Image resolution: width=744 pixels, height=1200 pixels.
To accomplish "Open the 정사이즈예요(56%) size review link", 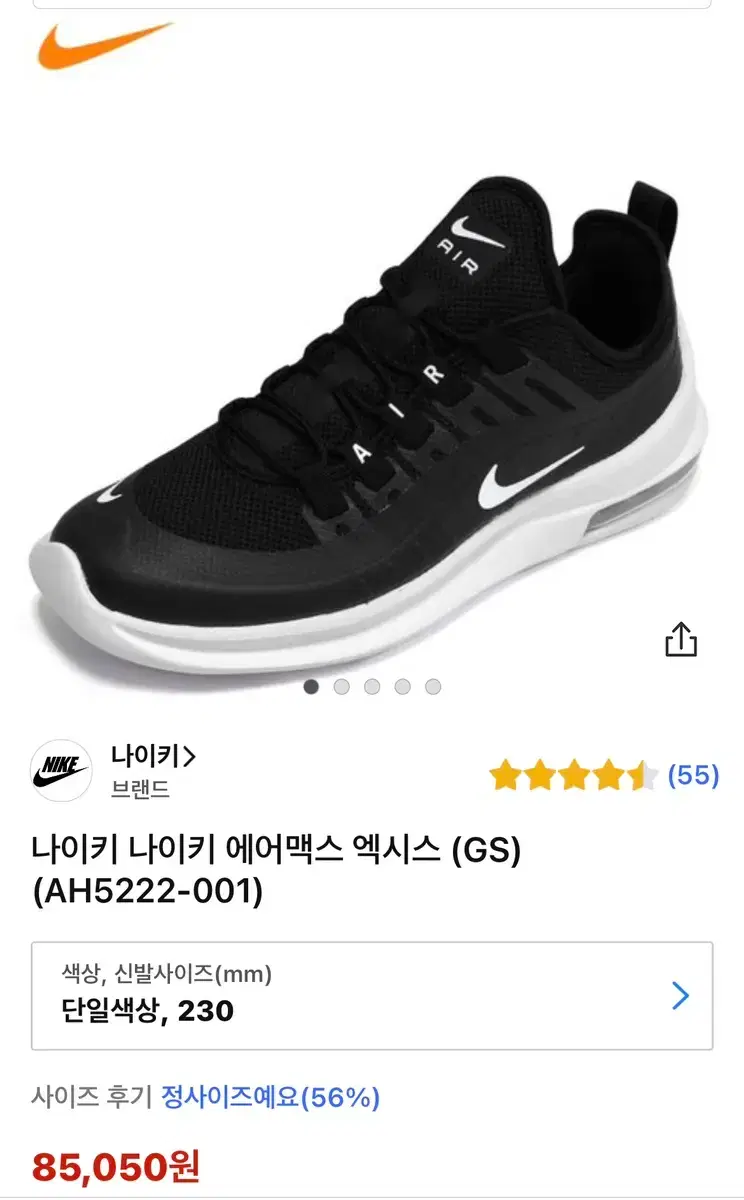I will click(x=270, y=1098).
